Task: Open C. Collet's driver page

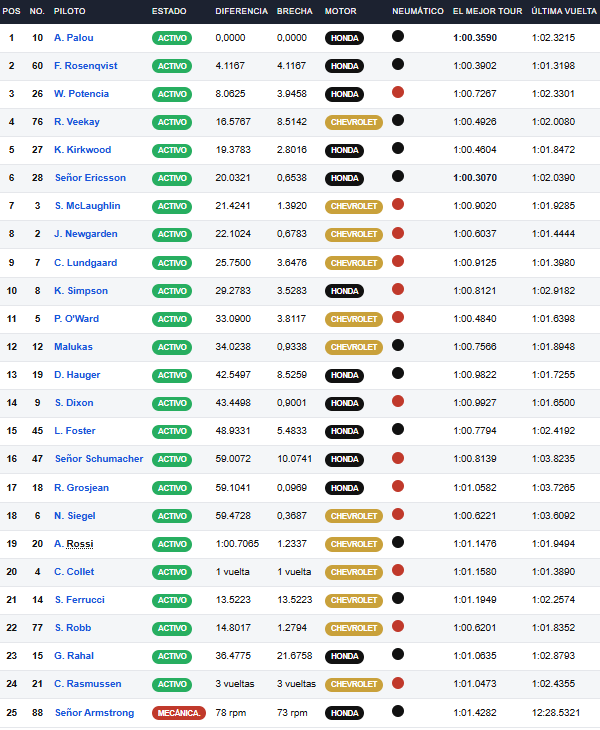Action: click(74, 571)
